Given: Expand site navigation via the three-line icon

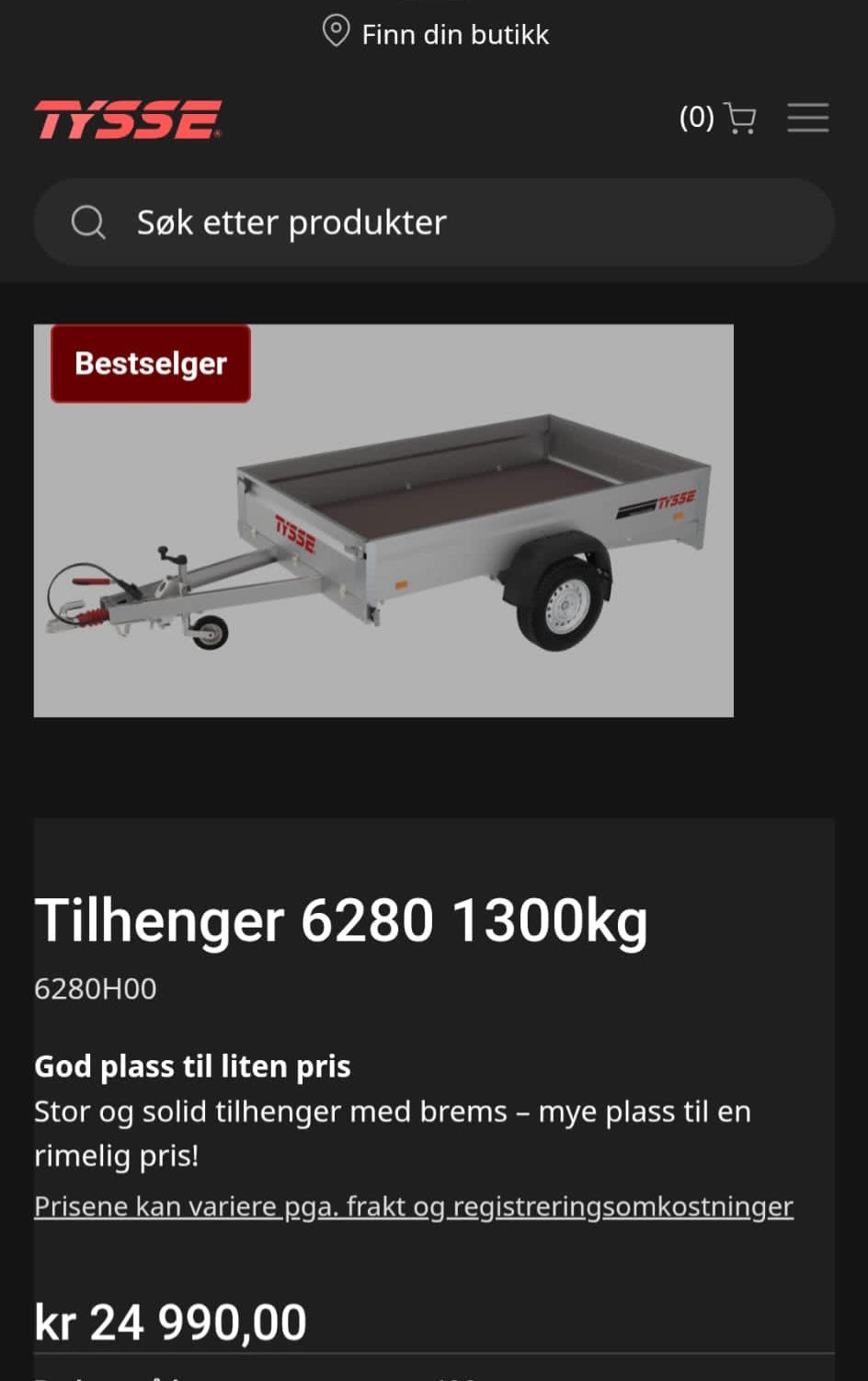Looking at the screenshot, I should click(x=807, y=118).
